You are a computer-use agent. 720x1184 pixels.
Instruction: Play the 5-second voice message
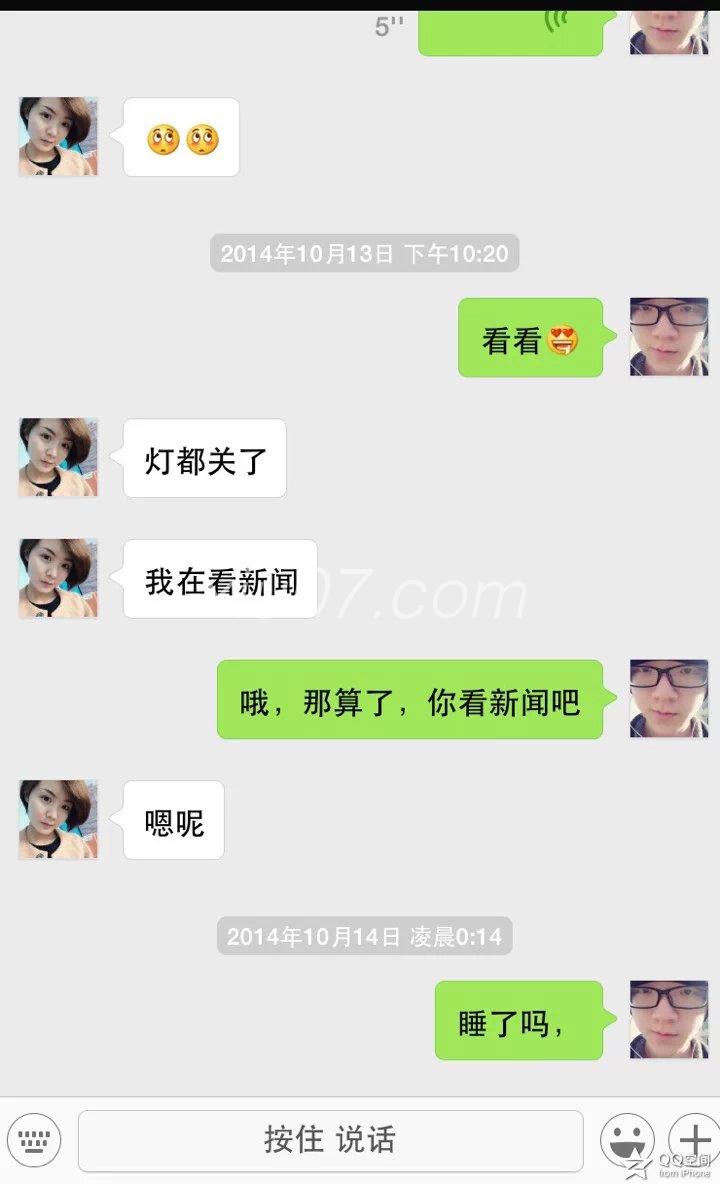pyautogui.click(x=510, y=30)
